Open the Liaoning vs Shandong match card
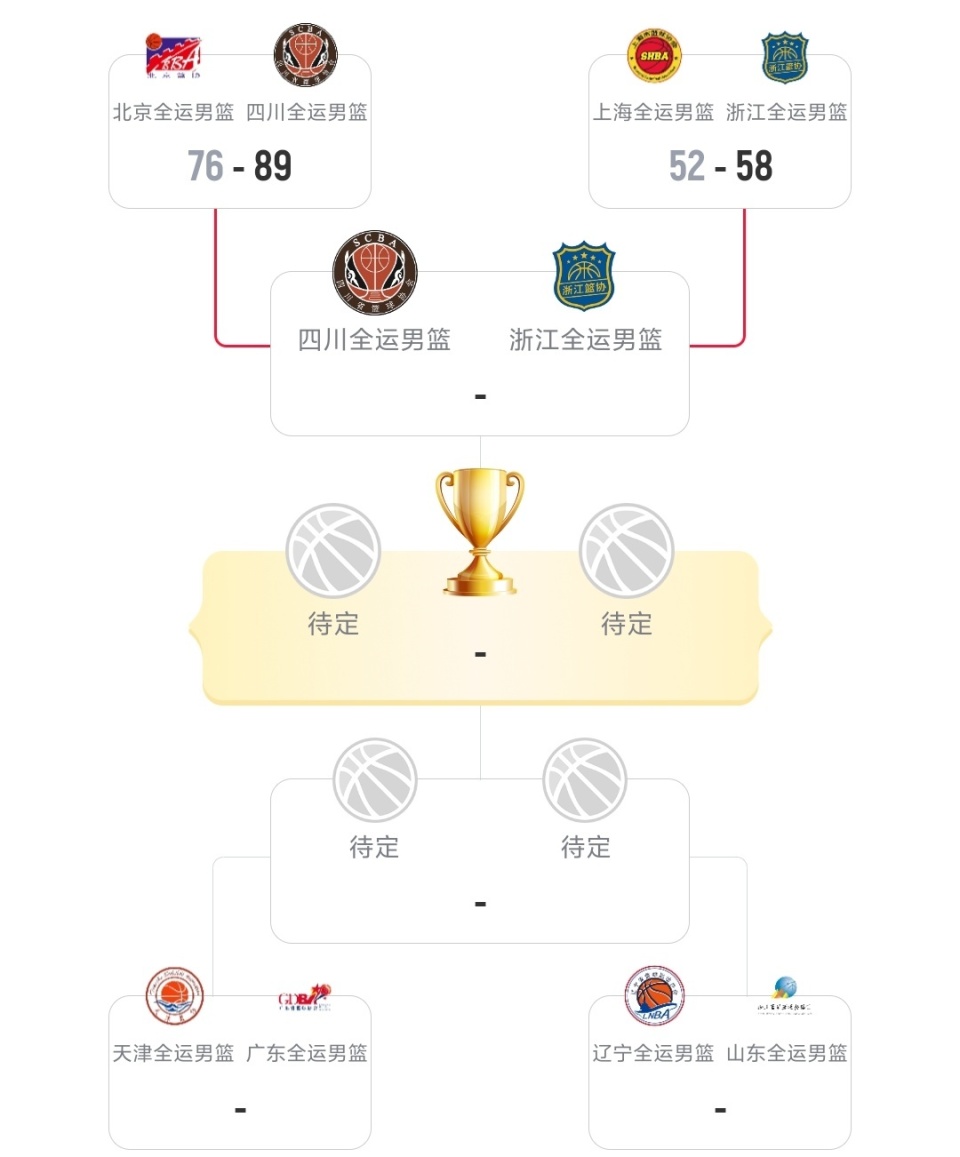Viewport: 960px width, 1157px height. [x=720, y=1080]
